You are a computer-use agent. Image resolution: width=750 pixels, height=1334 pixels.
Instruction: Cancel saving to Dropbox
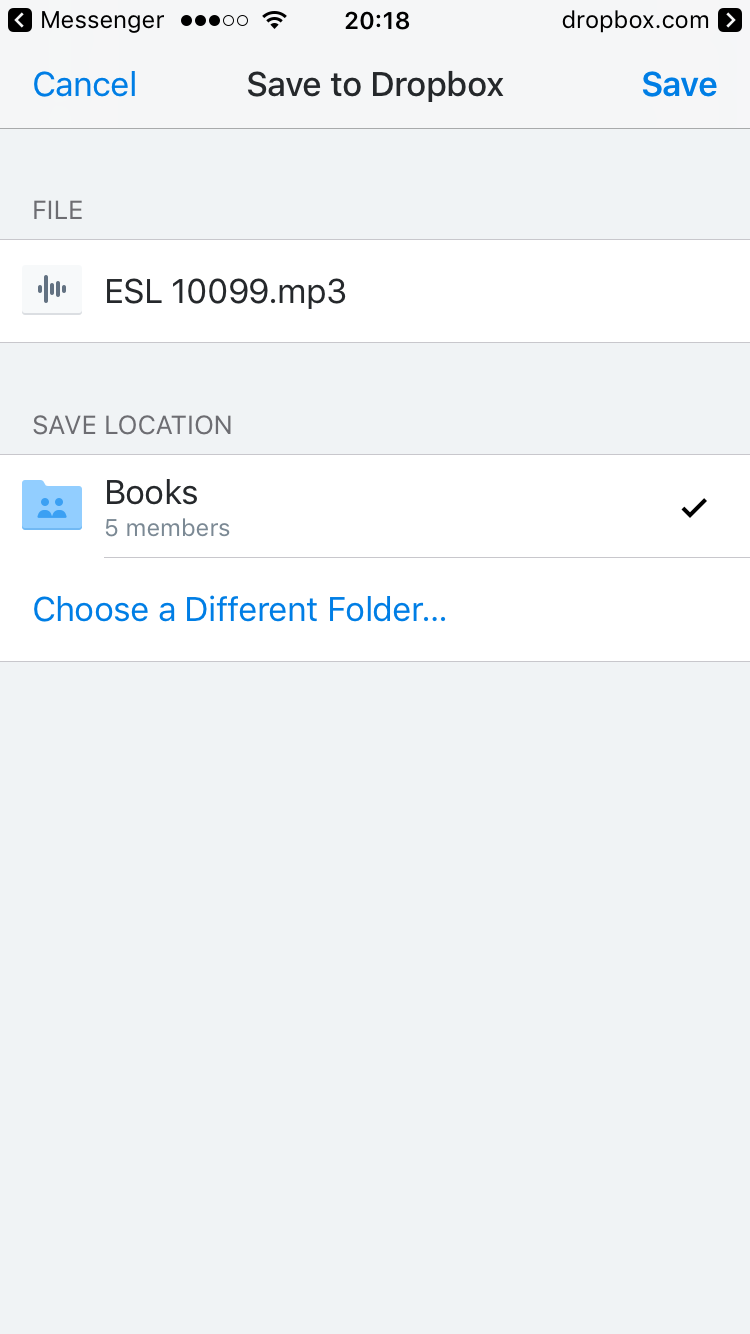pos(85,85)
